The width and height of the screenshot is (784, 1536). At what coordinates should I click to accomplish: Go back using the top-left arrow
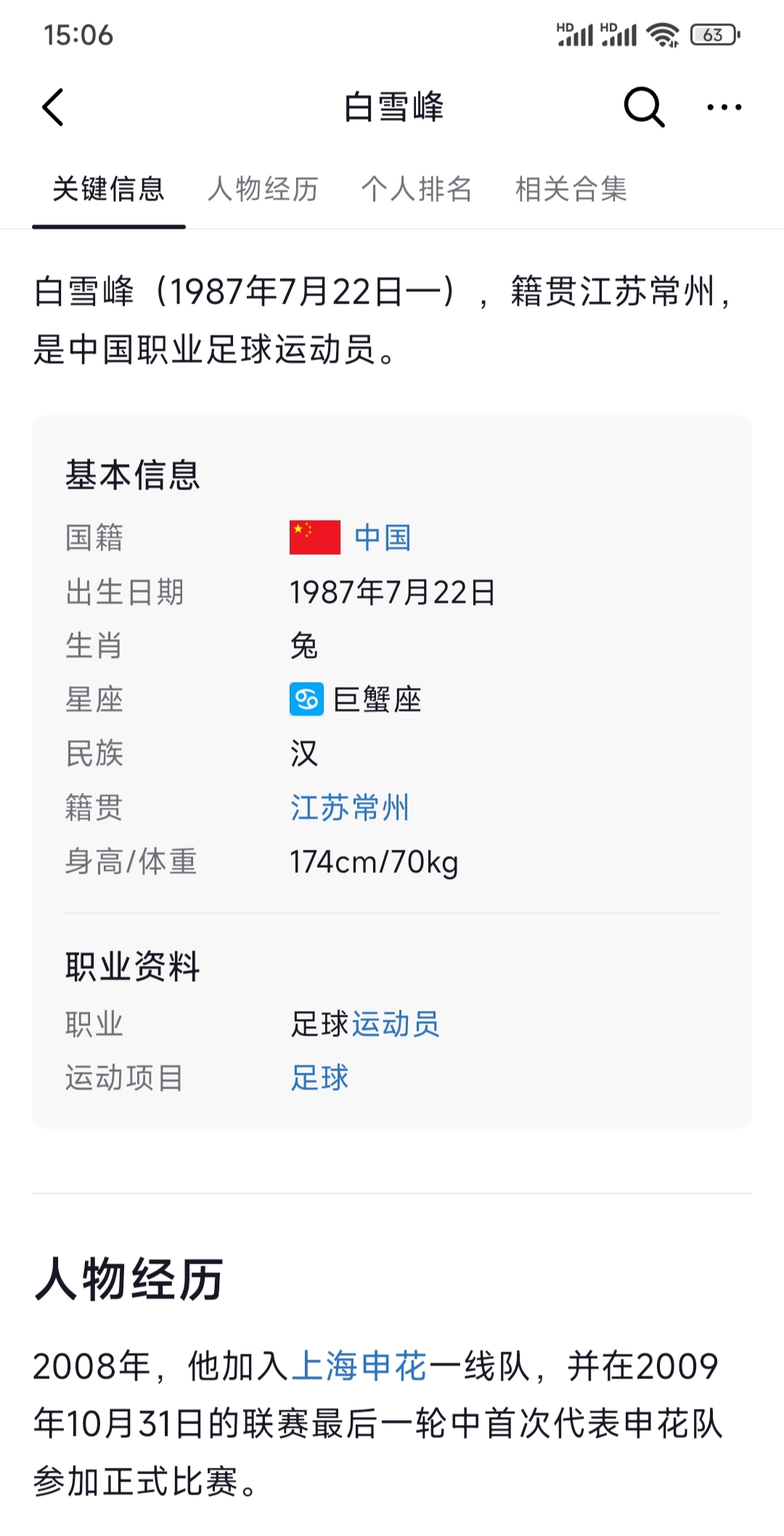53,107
